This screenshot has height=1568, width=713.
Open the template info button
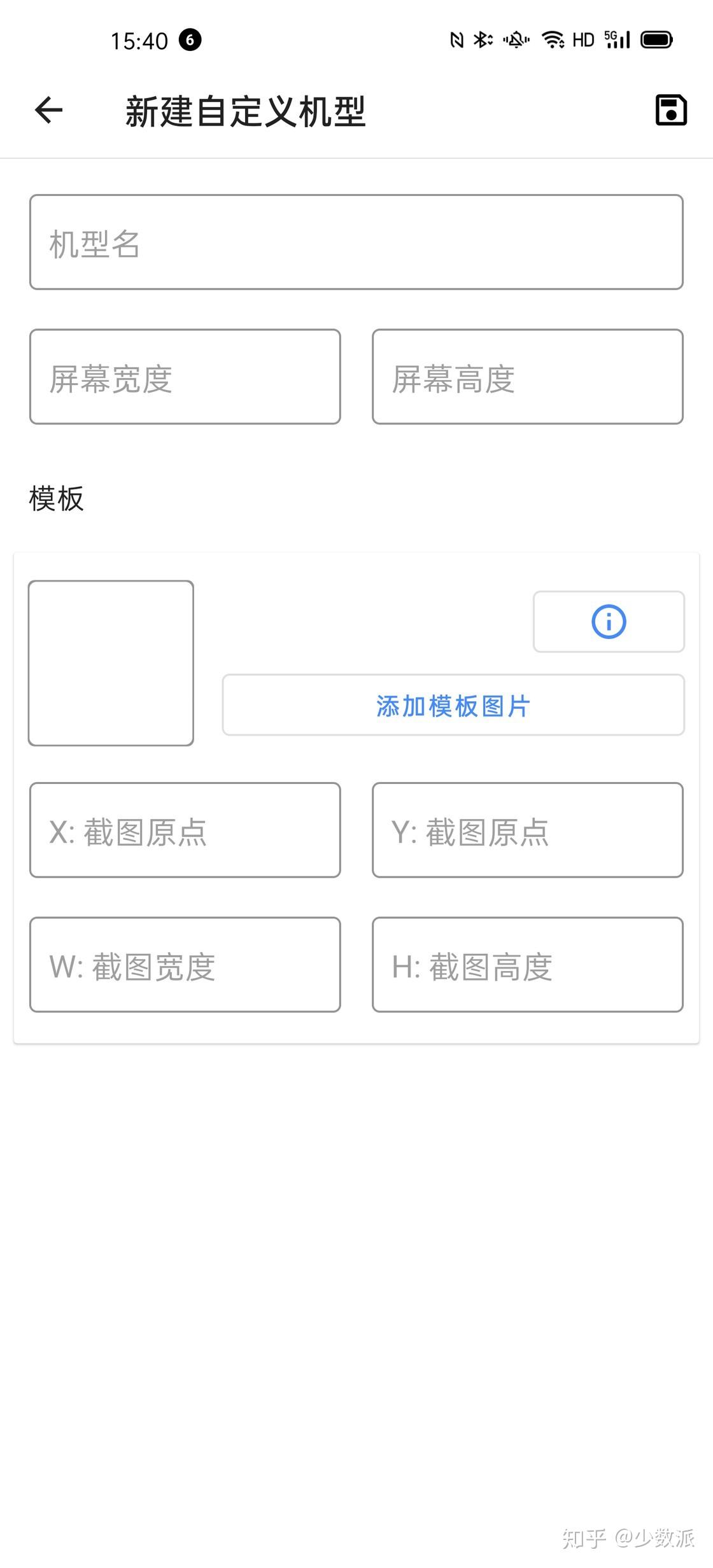pyautogui.click(x=609, y=622)
